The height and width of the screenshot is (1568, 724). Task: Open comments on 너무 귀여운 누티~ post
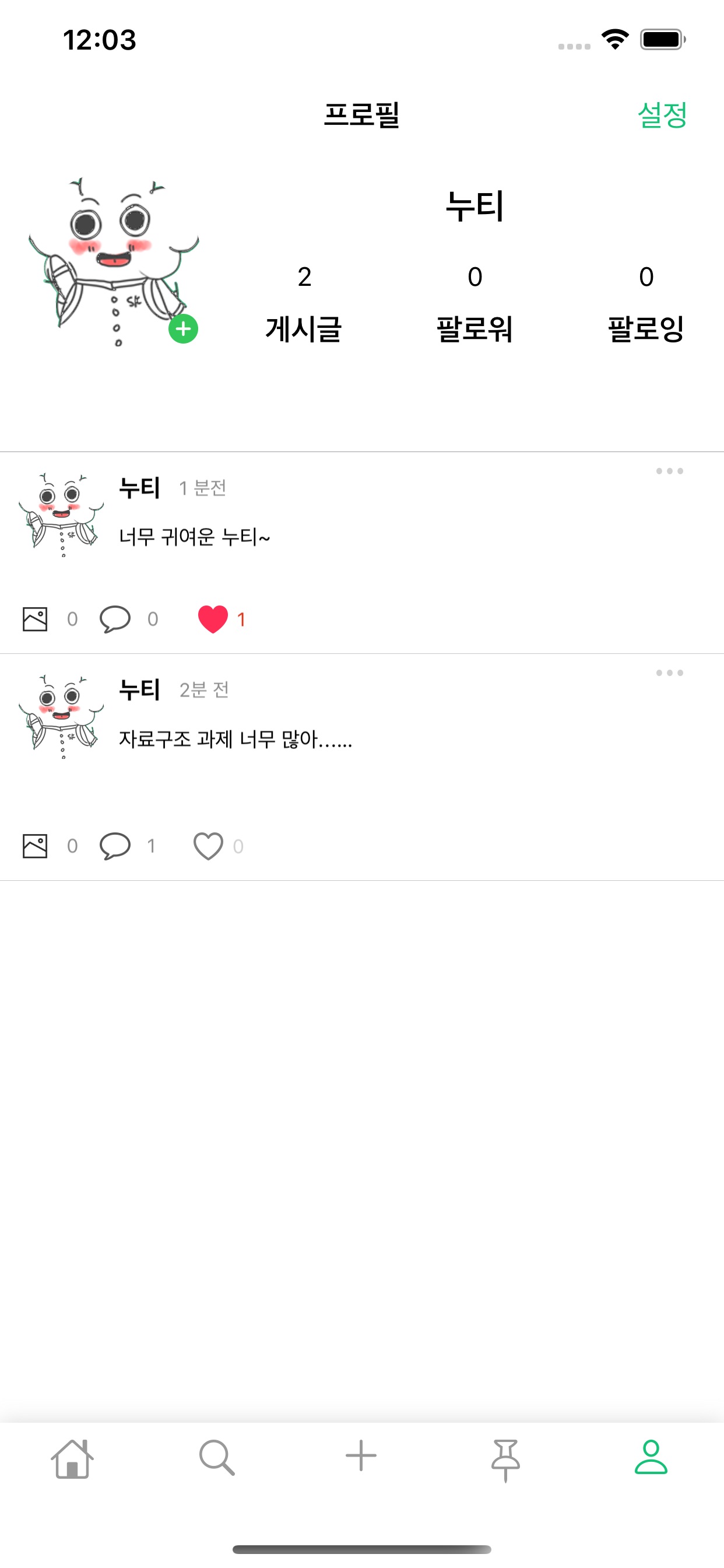(x=115, y=619)
